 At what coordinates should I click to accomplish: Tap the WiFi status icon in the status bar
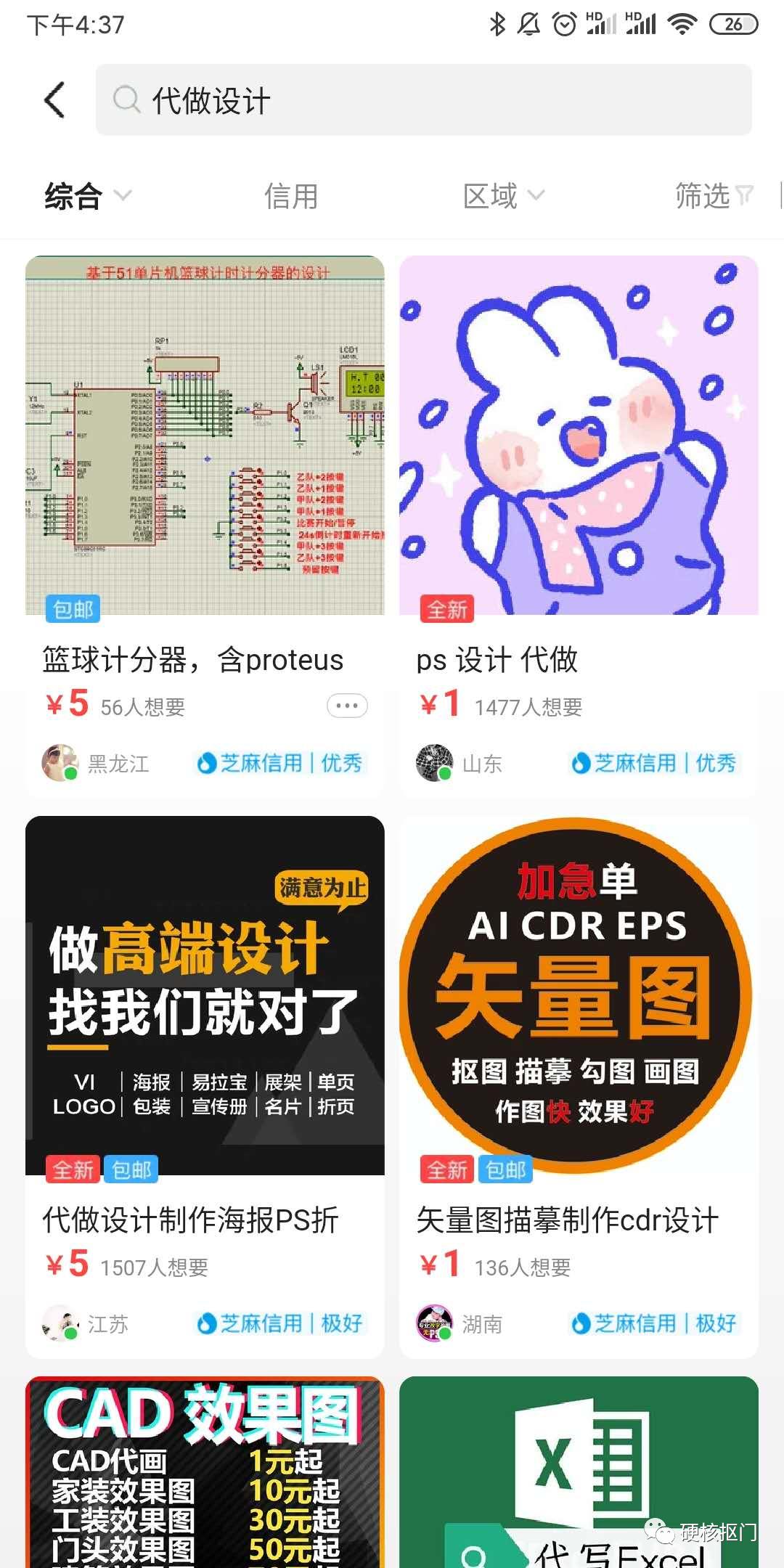click(680, 24)
